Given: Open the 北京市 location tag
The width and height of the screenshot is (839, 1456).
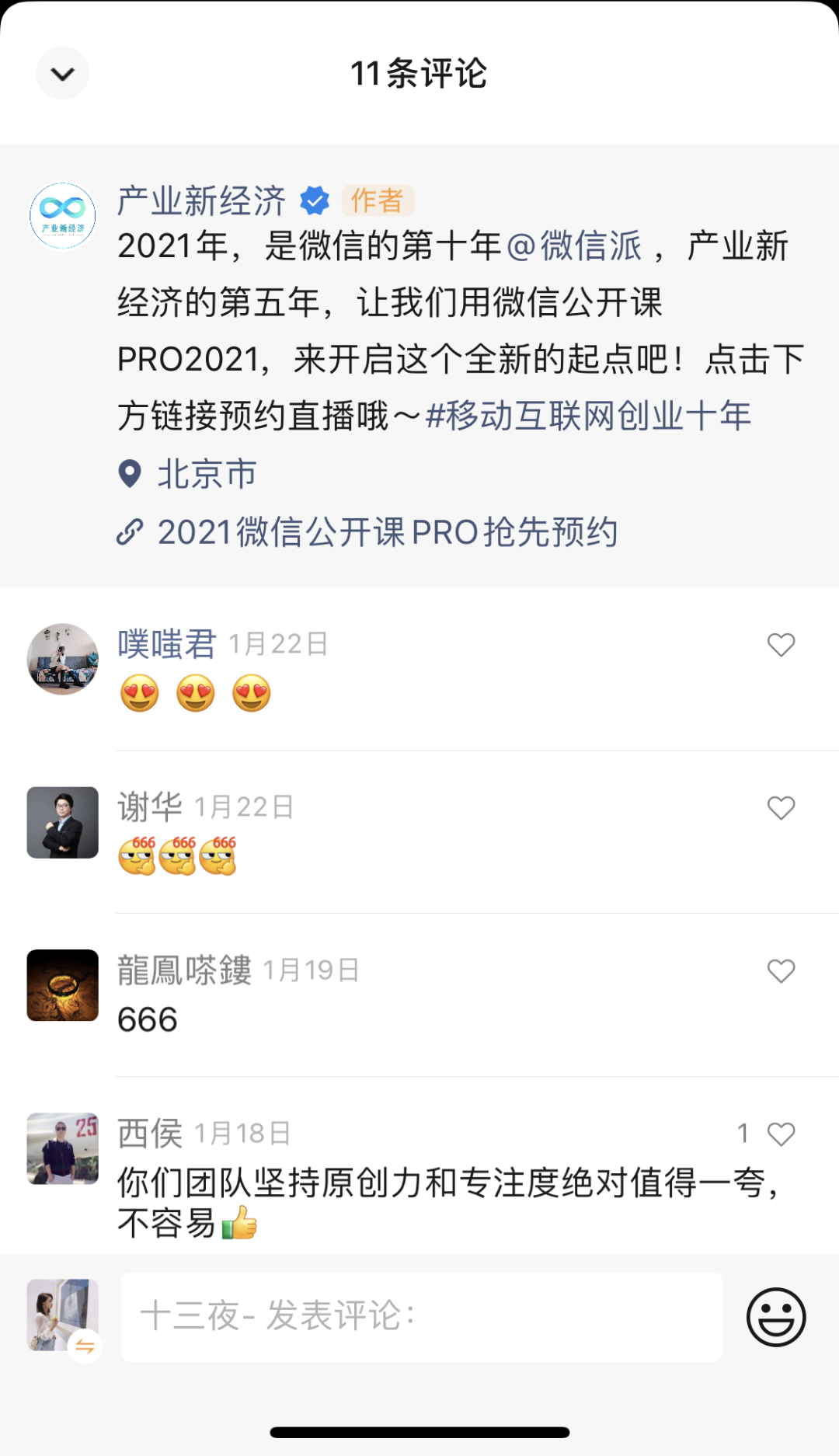Looking at the screenshot, I should click(206, 474).
